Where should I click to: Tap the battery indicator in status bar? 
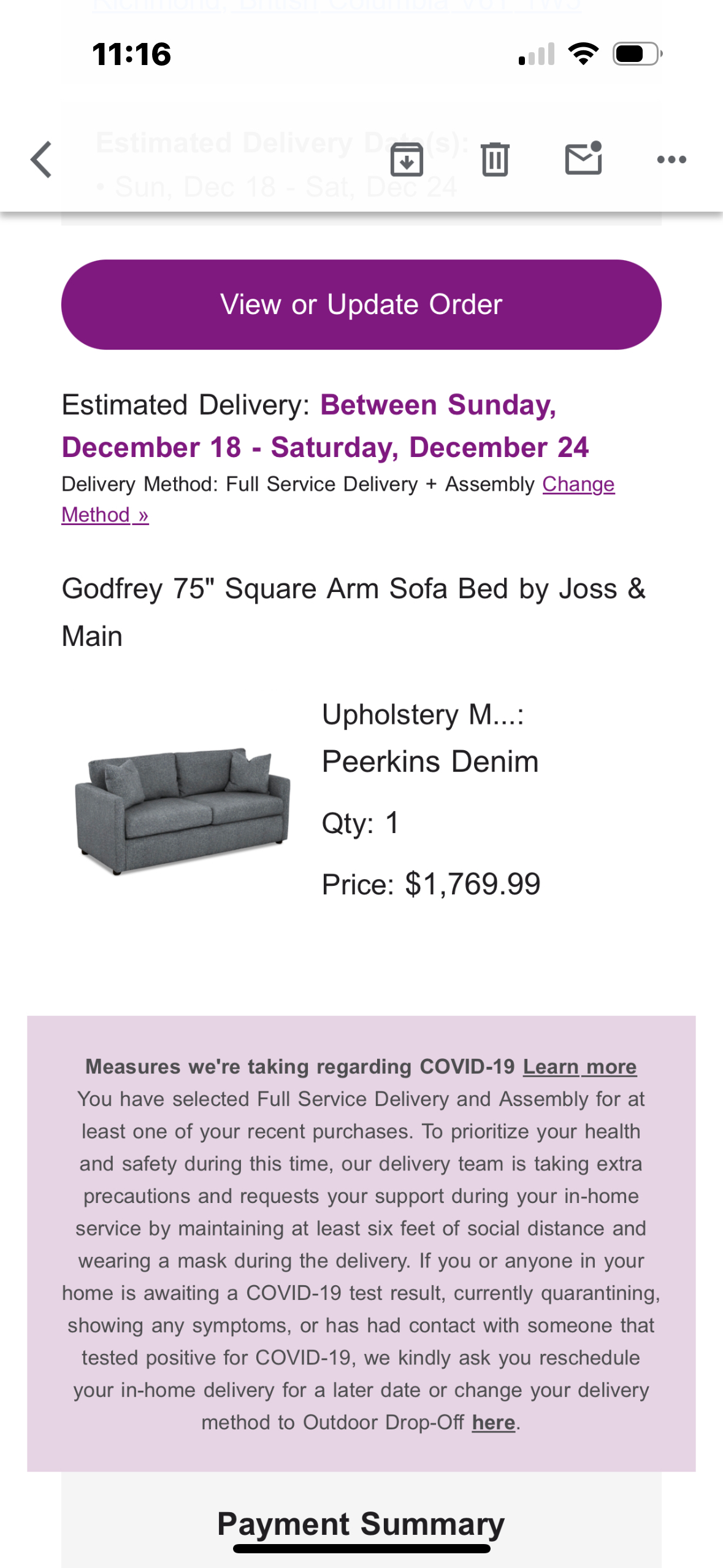point(635,55)
